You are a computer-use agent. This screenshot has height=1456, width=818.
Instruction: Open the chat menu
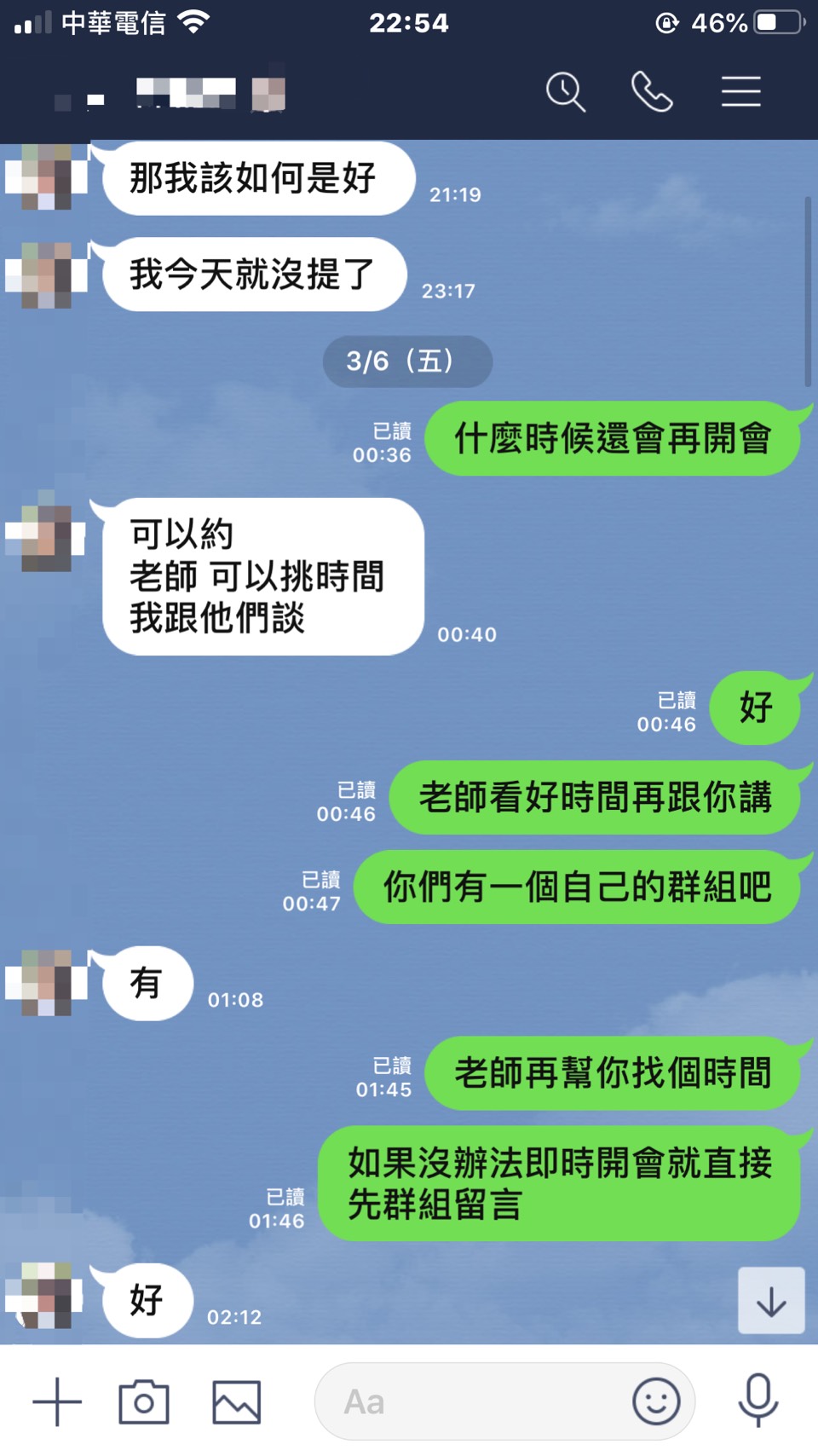[x=740, y=92]
